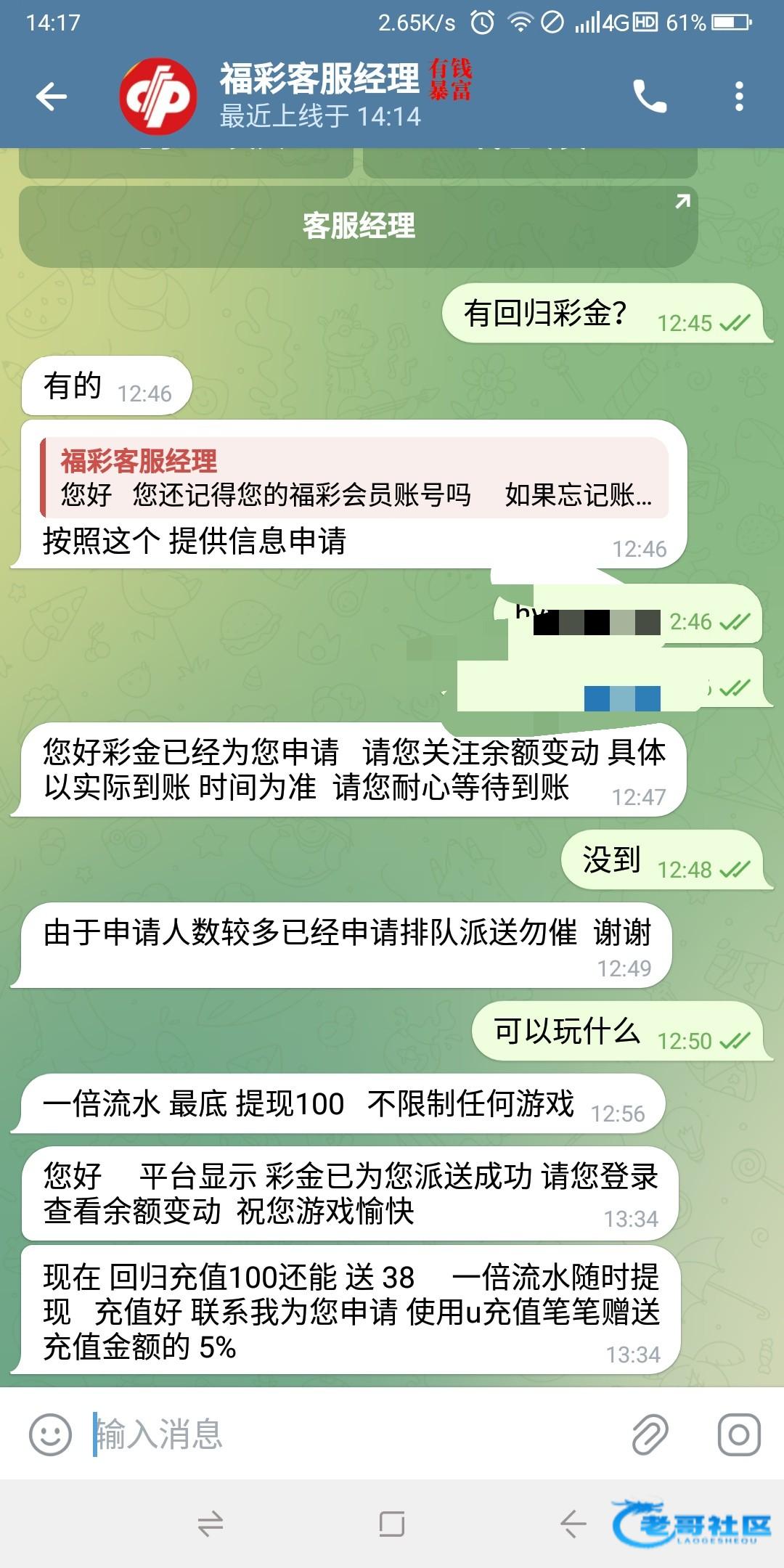Viewport: 784px width, 1568px height.
Task: Go back to the chat list
Action: 51,97
